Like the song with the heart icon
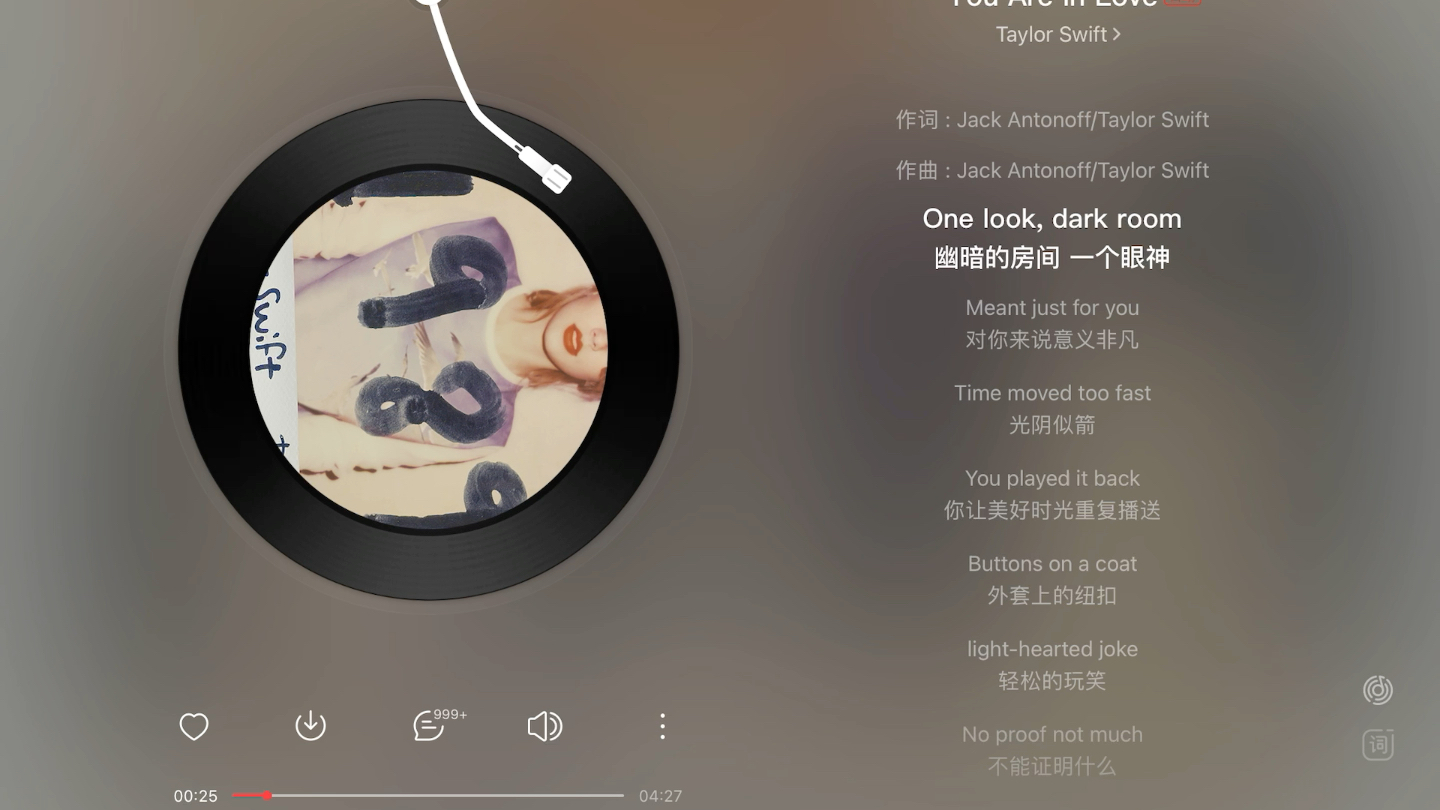 tap(194, 726)
